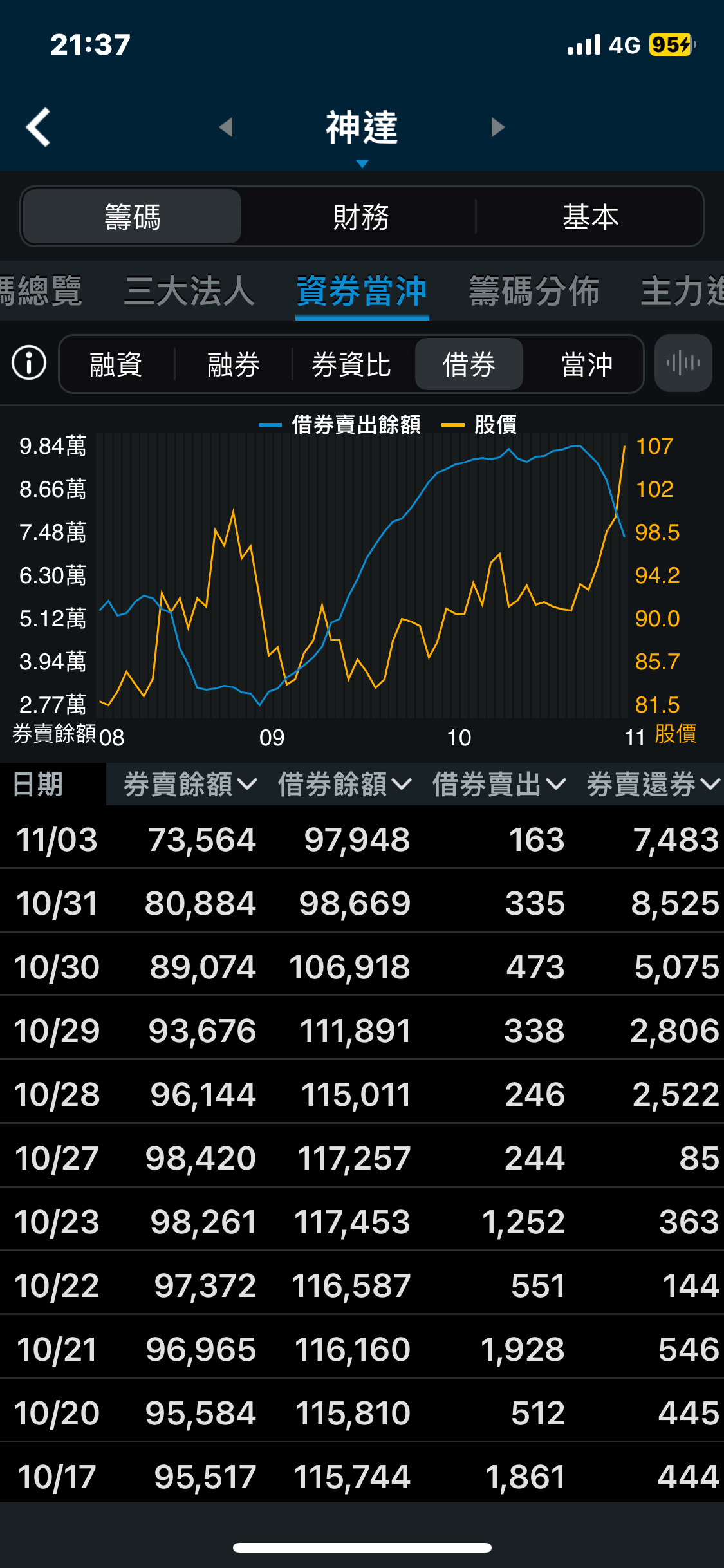724x1568 pixels.
Task: Show the 當沖 chart
Action: click(x=587, y=364)
